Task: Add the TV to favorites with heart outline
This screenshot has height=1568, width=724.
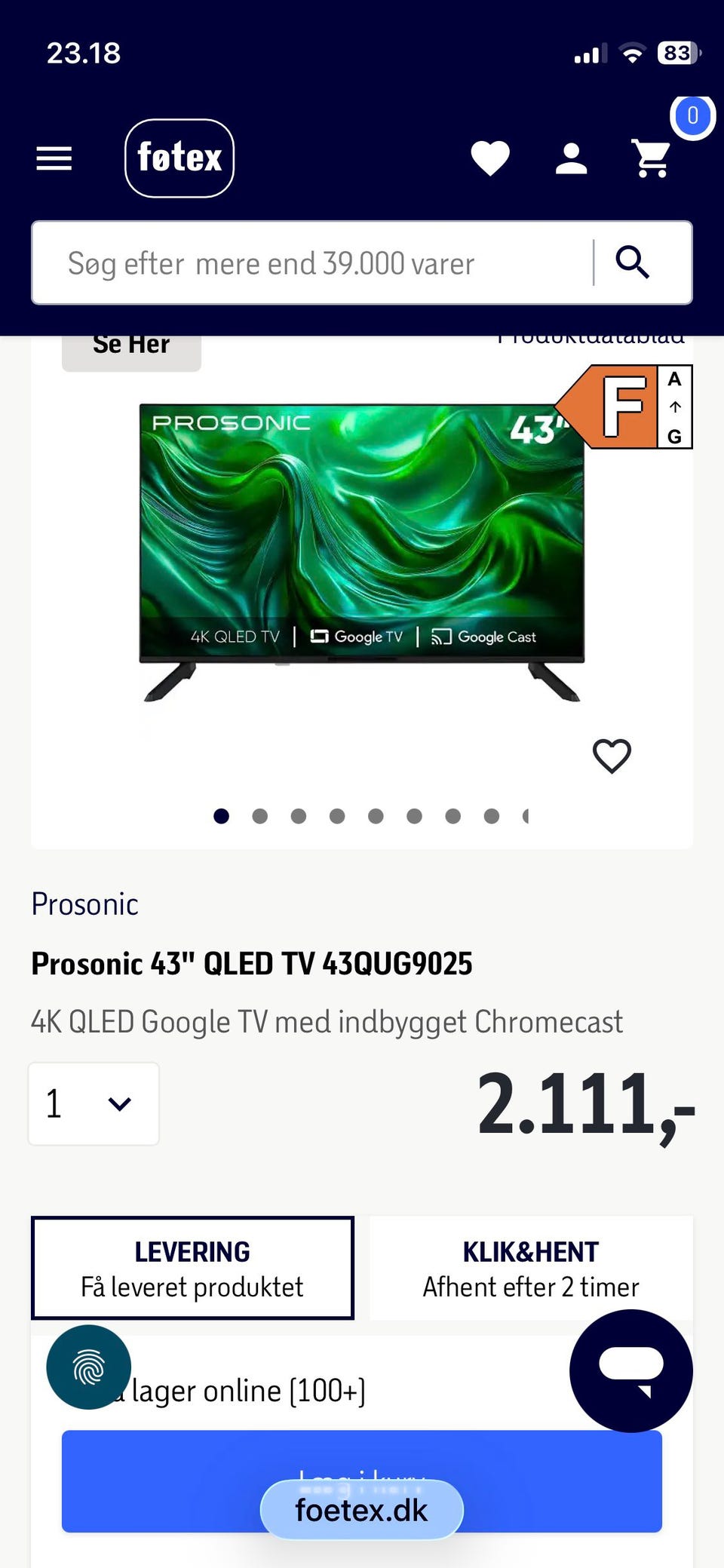Action: [x=612, y=756]
